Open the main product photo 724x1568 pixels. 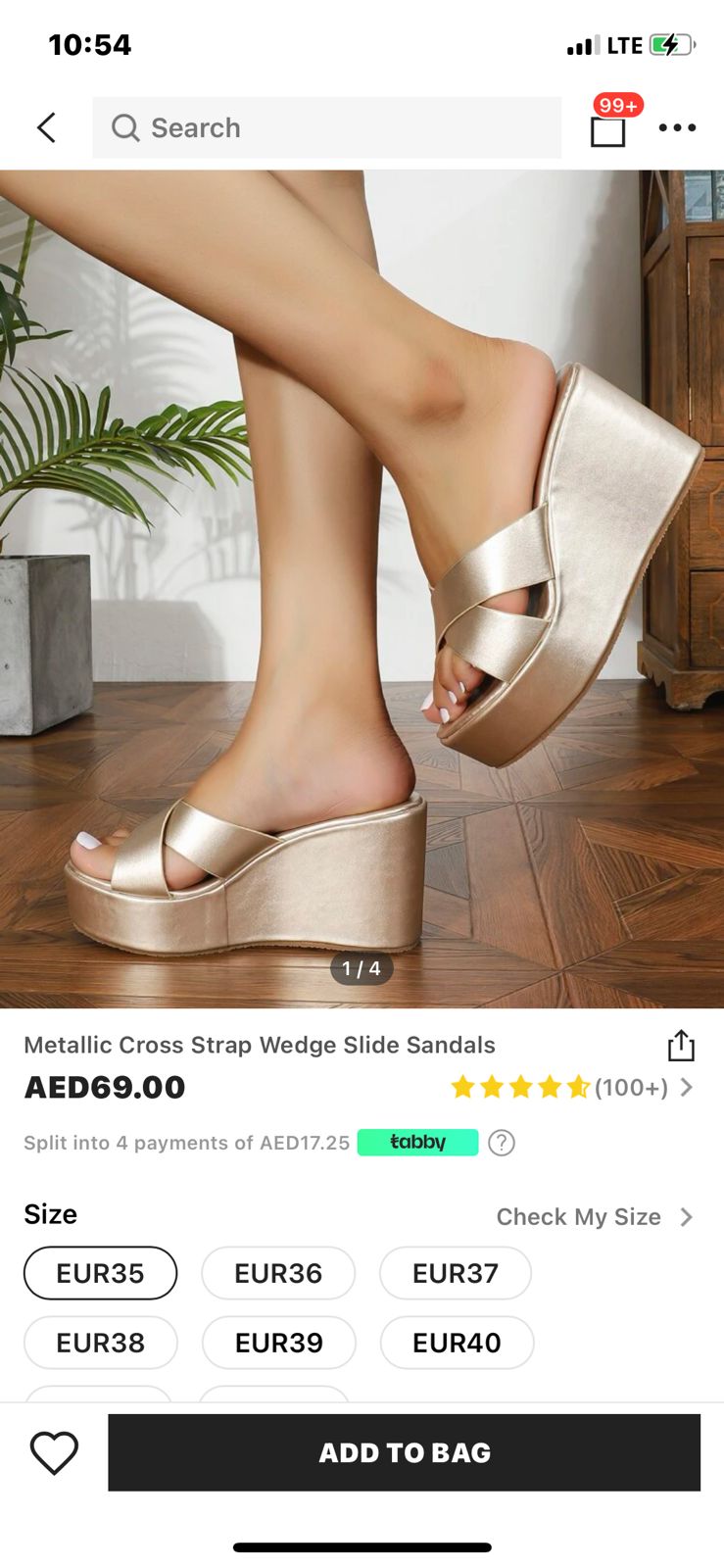(362, 588)
